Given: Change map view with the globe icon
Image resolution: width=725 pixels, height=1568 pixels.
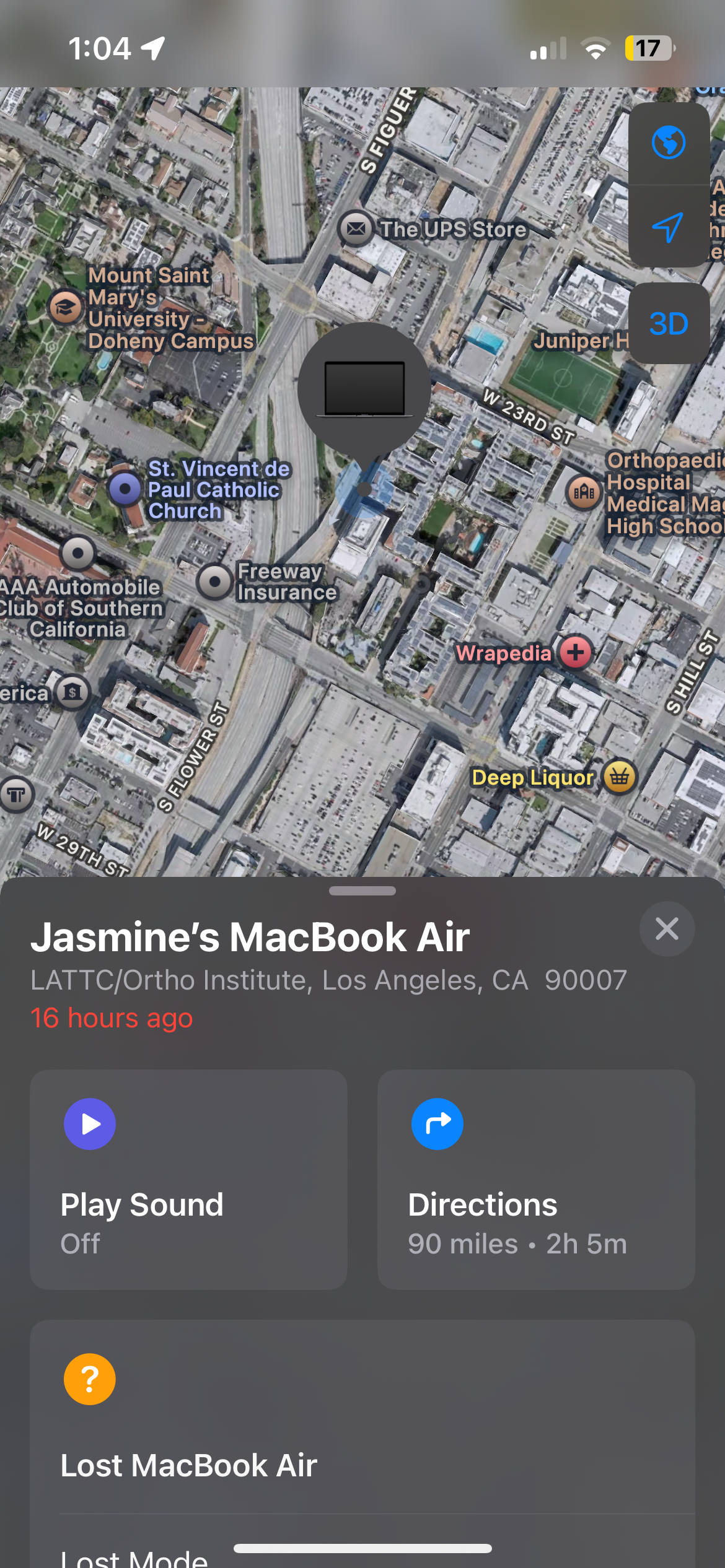Looking at the screenshot, I should (668, 143).
